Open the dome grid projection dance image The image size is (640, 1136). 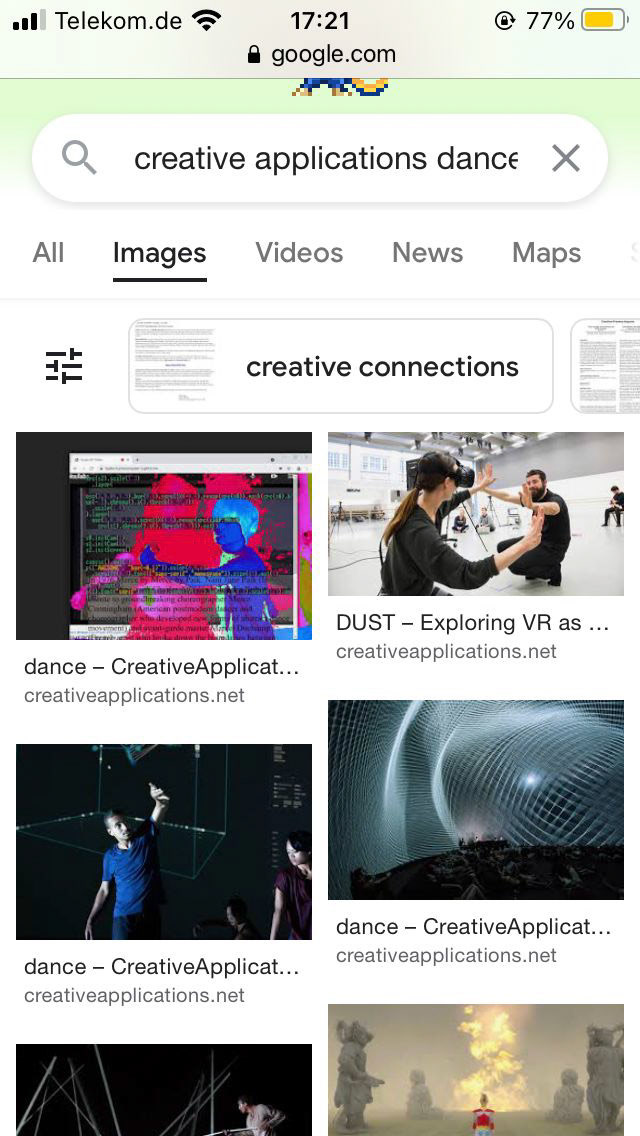pyautogui.click(x=476, y=799)
